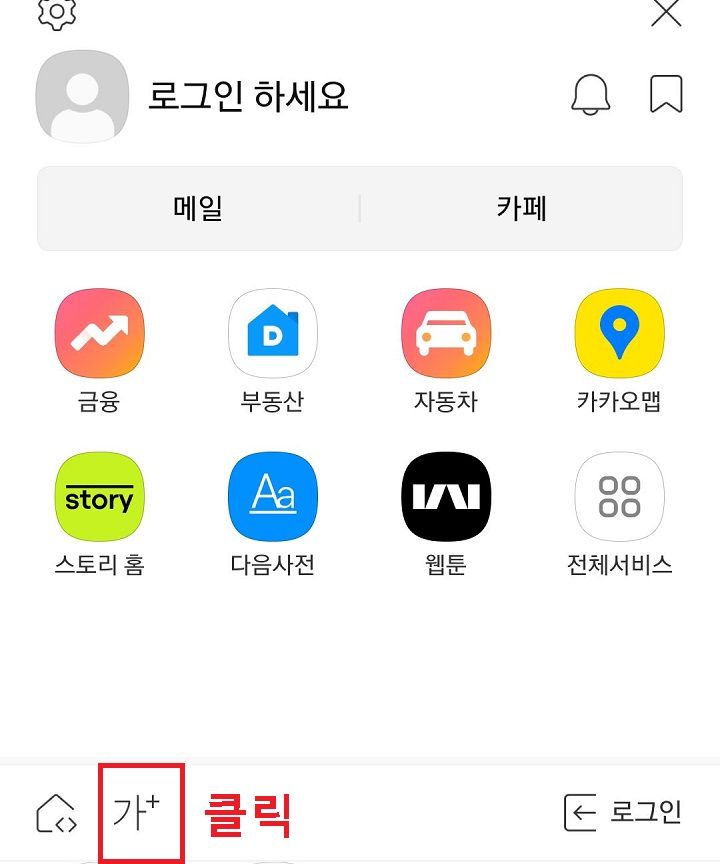
Task: Open the 부동산 real estate service
Action: 273,333
